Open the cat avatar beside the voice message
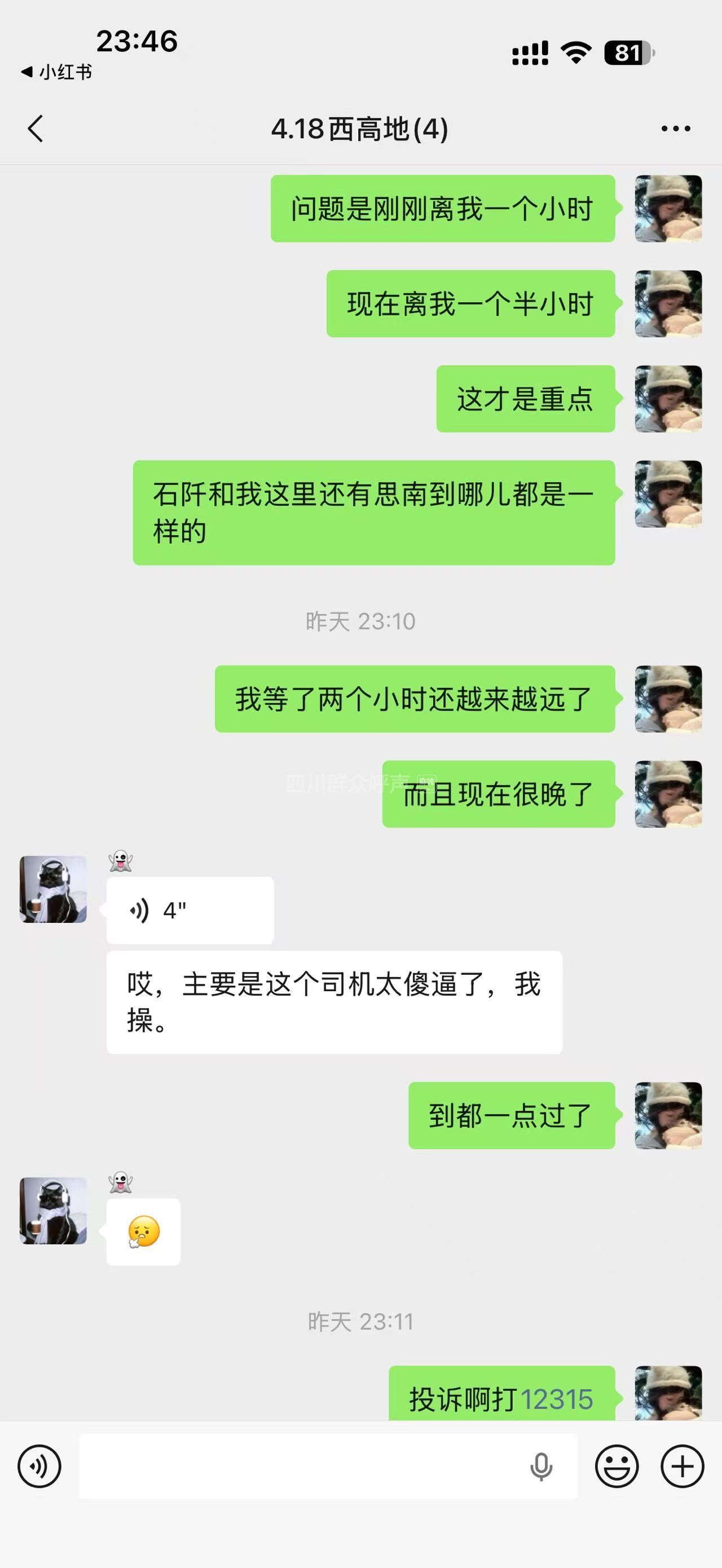This screenshot has width=722, height=1568. click(54, 889)
